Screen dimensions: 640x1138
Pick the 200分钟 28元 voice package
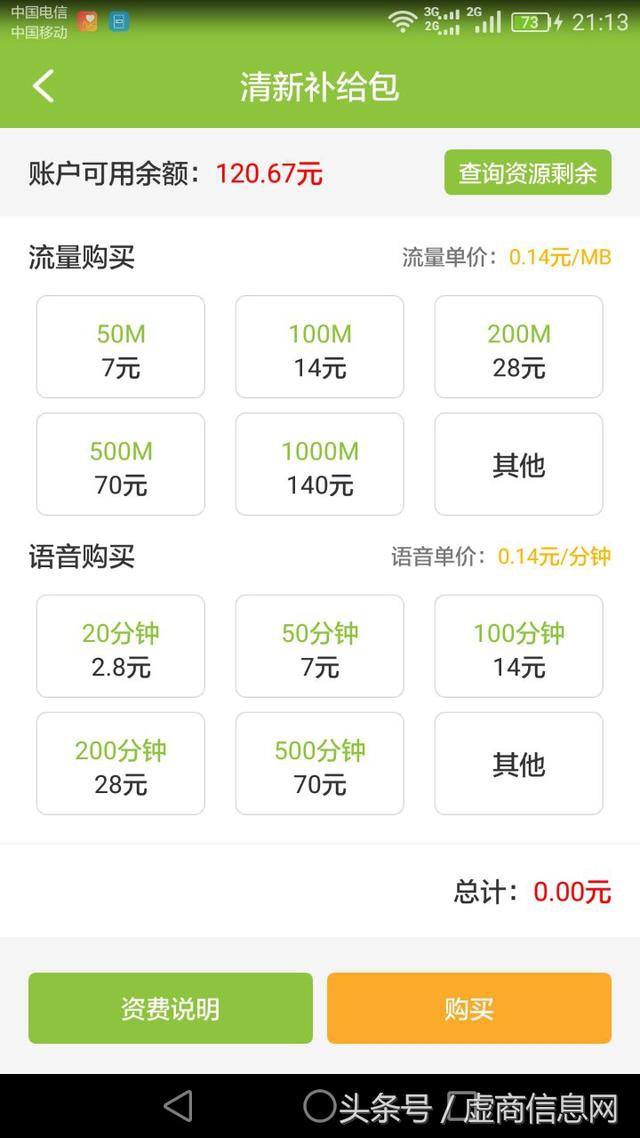[x=120, y=764]
